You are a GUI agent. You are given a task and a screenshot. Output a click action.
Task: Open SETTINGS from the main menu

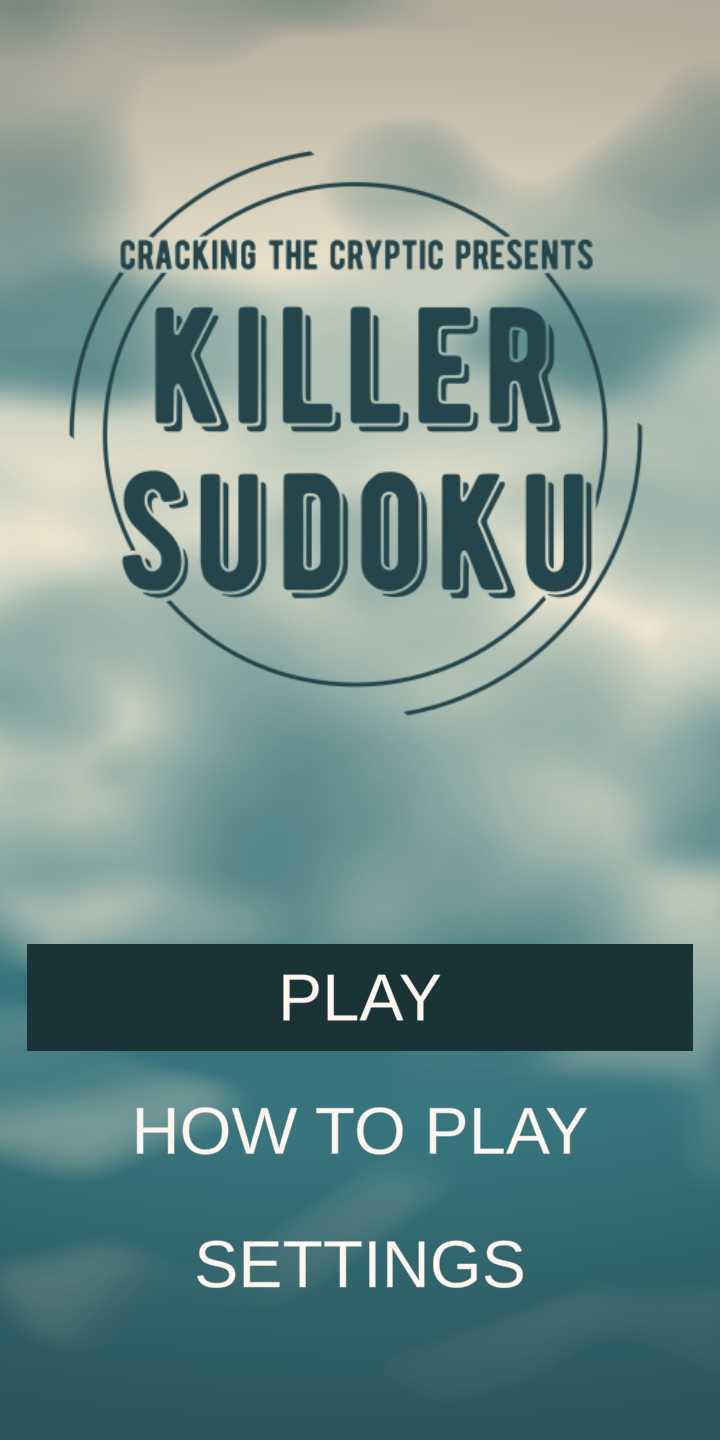point(360,1264)
